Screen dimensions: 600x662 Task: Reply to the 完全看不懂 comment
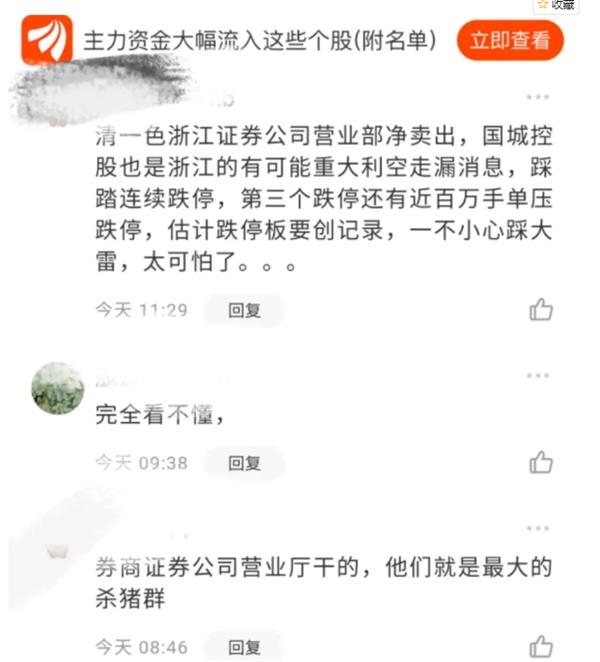coord(244,462)
